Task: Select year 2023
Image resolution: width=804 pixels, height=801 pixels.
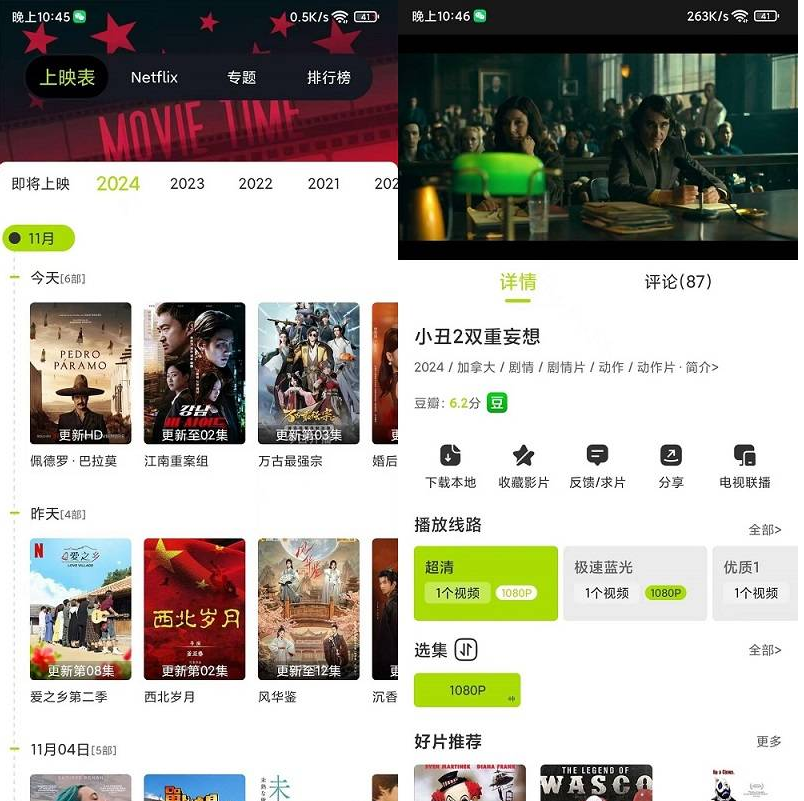Action: tap(187, 184)
